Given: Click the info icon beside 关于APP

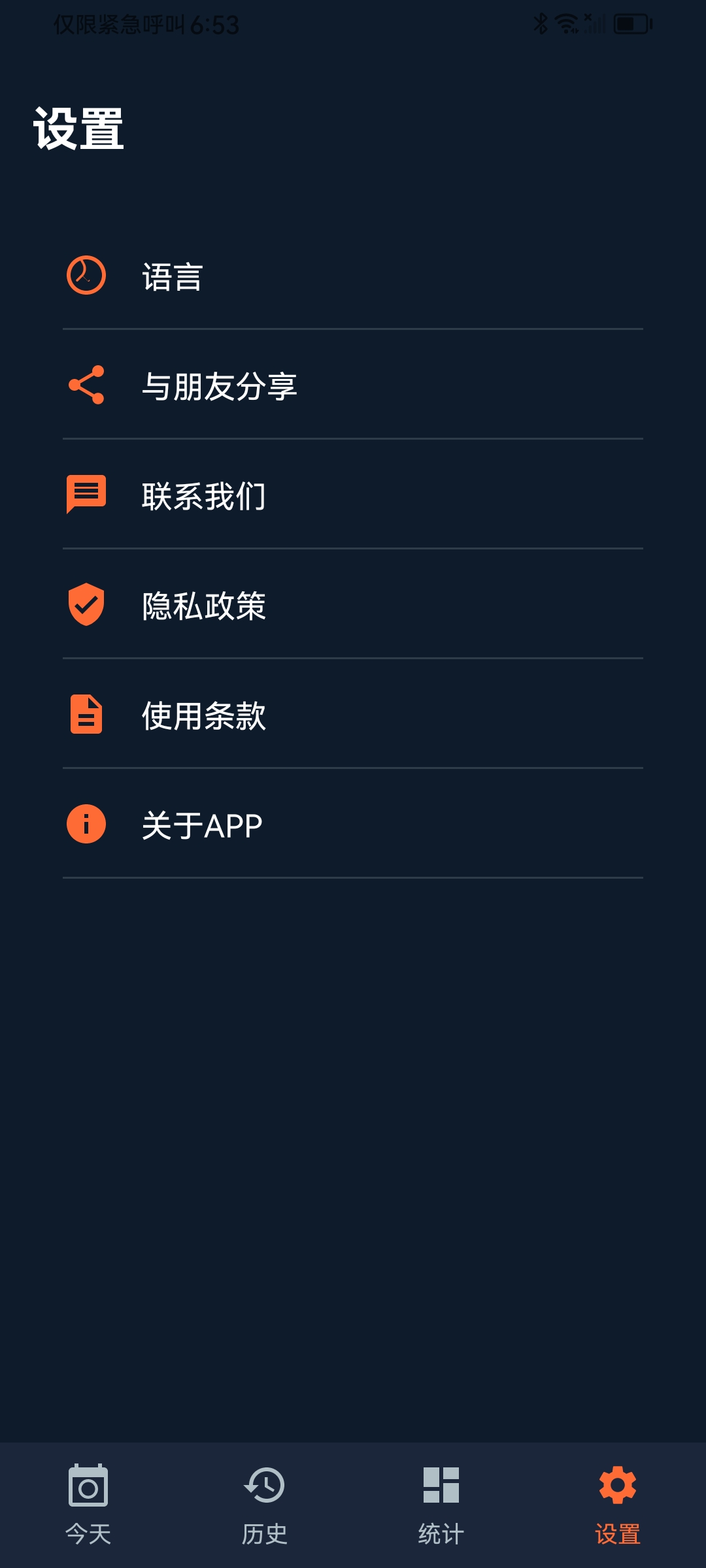Looking at the screenshot, I should click(x=86, y=825).
